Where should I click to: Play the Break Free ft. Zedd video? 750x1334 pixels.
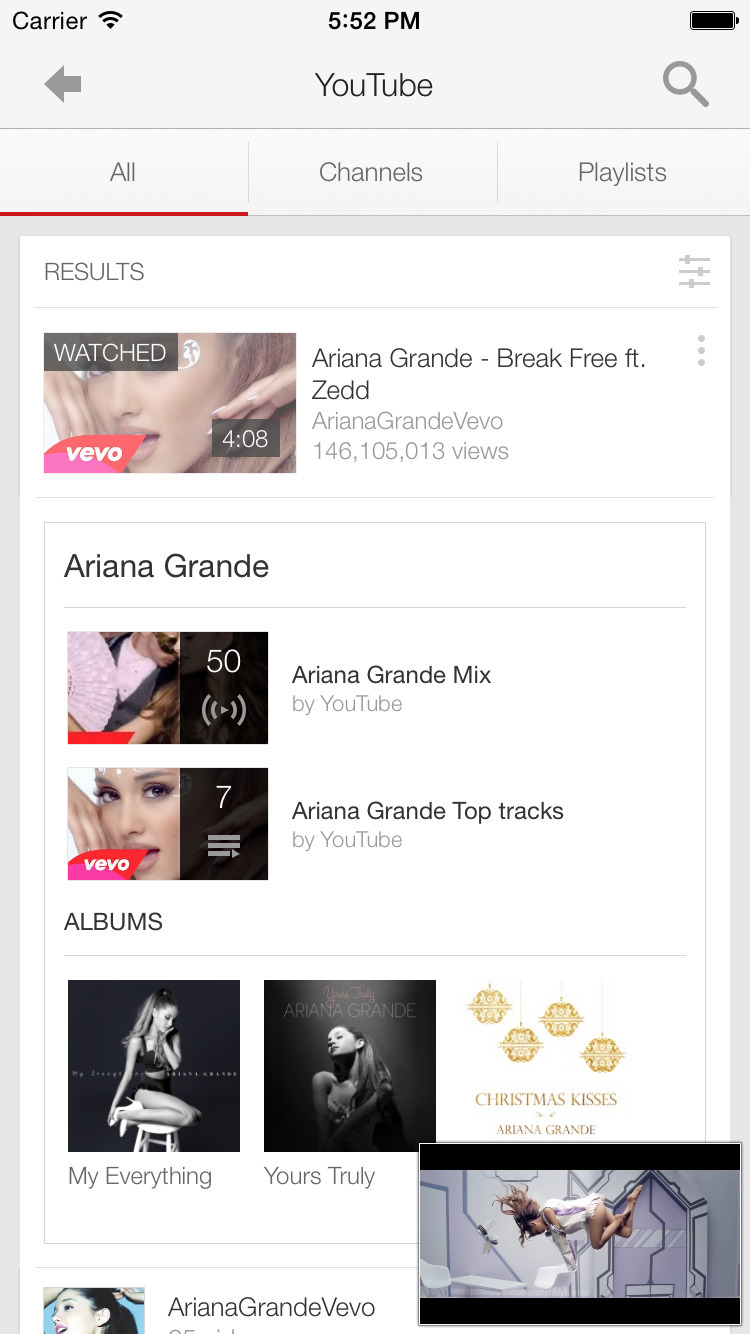coord(170,403)
